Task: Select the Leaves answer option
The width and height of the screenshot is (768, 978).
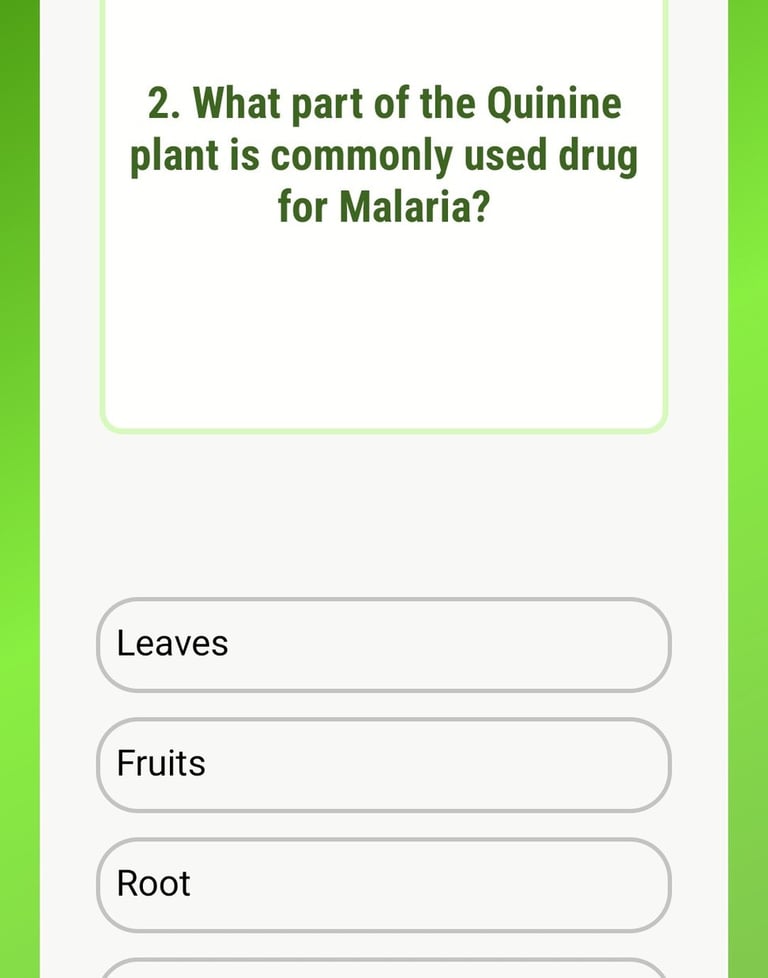Action: (x=383, y=644)
